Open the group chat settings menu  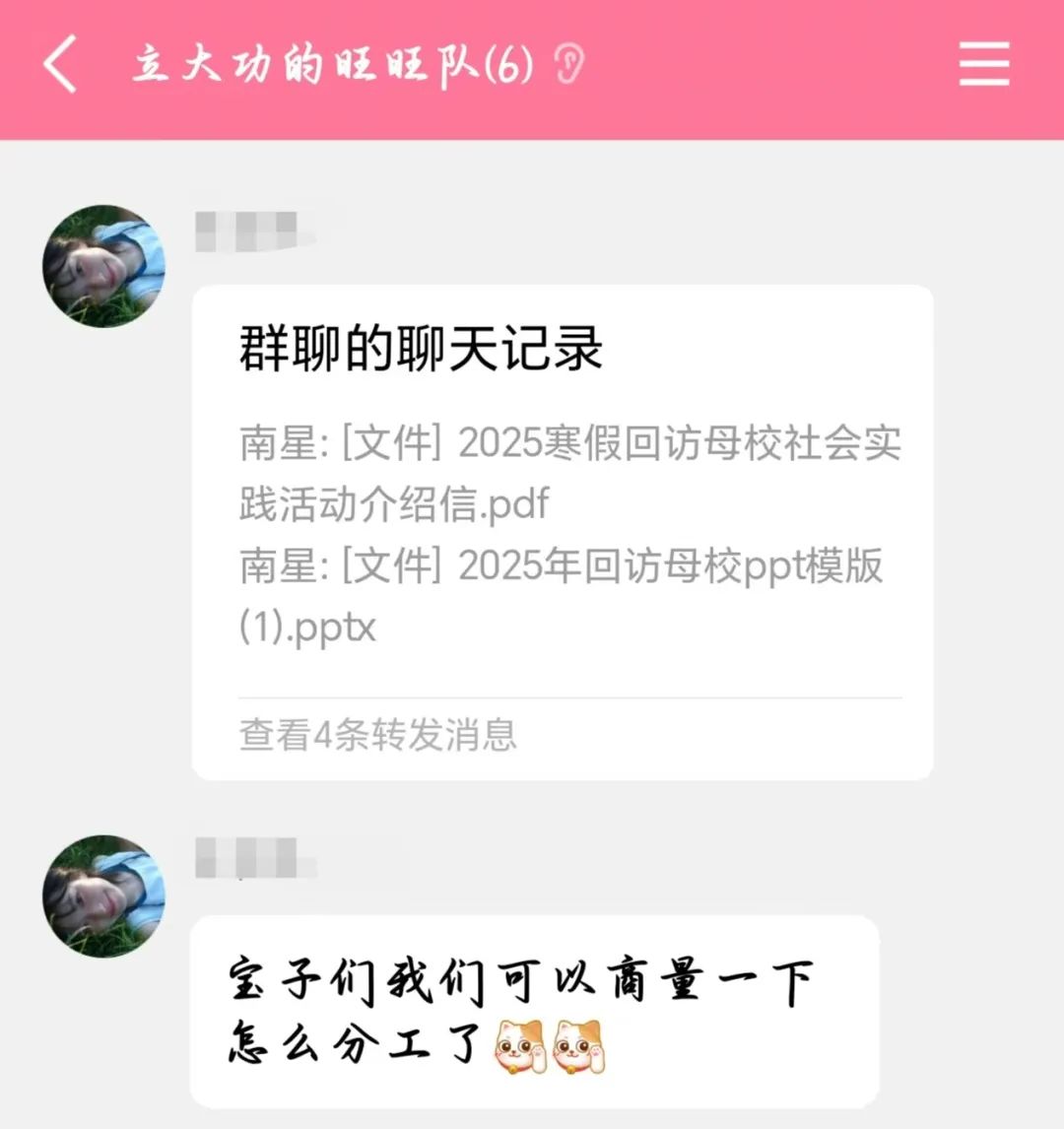pos(983,65)
